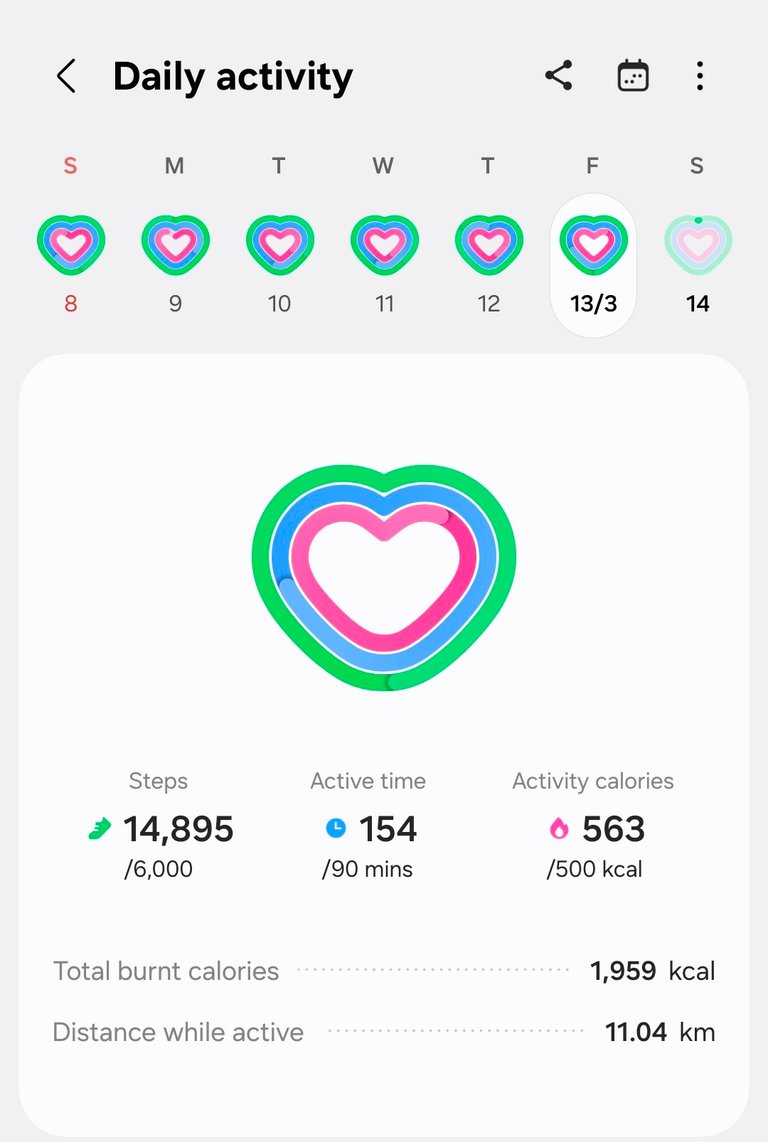768x1142 pixels.
Task: Open Activity calories details
Action: point(593,826)
